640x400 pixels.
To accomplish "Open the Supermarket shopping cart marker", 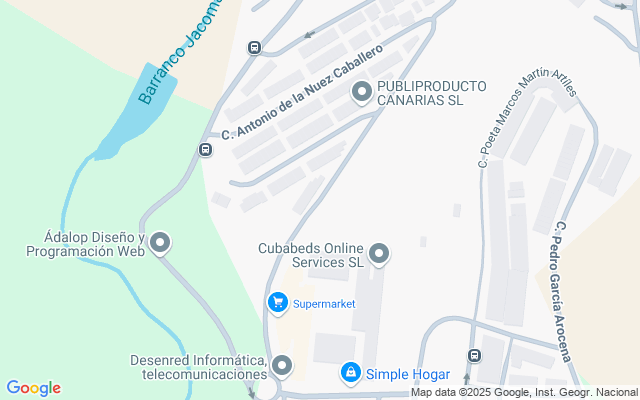I will pyautogui.click(x=278, y=303).
